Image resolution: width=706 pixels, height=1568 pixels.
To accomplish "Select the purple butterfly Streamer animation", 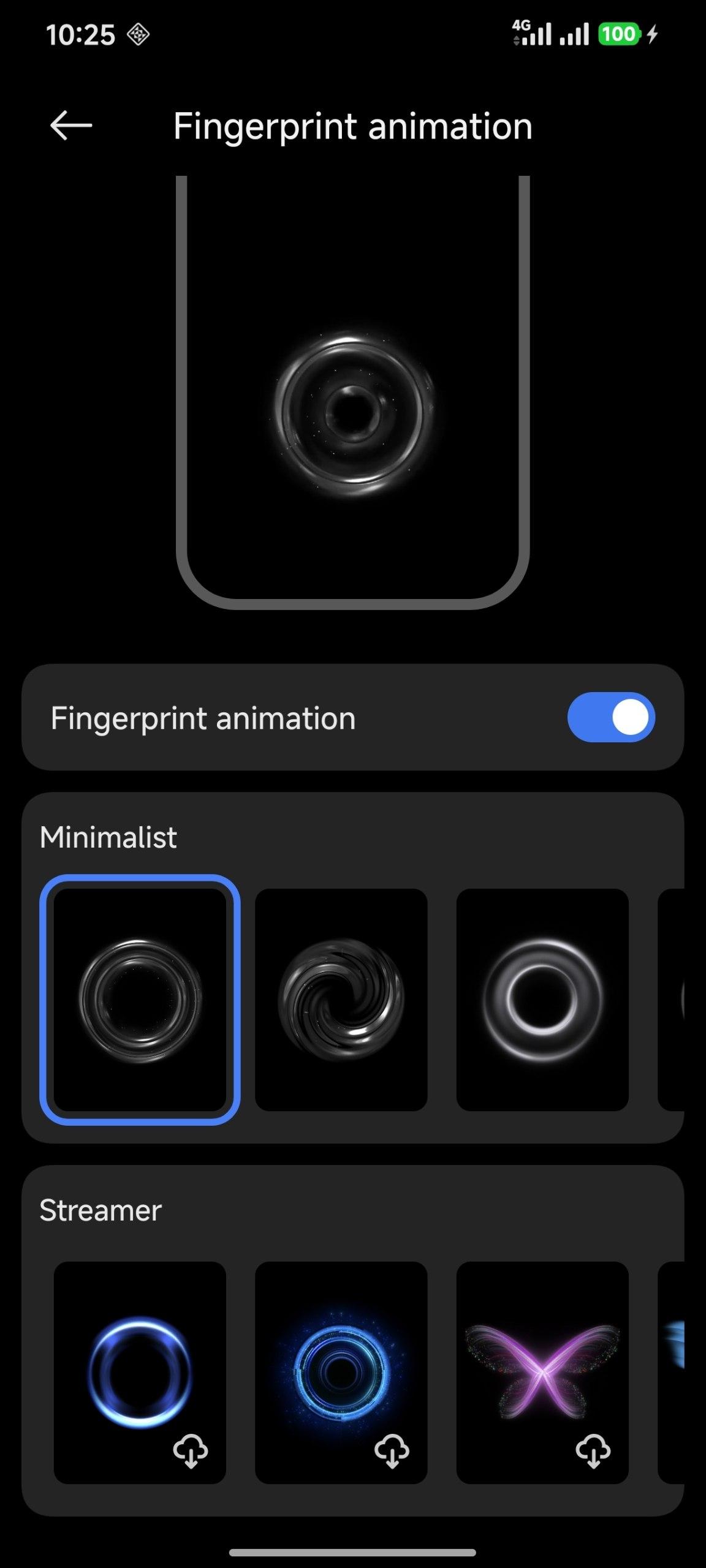I will pos(542,1372).
